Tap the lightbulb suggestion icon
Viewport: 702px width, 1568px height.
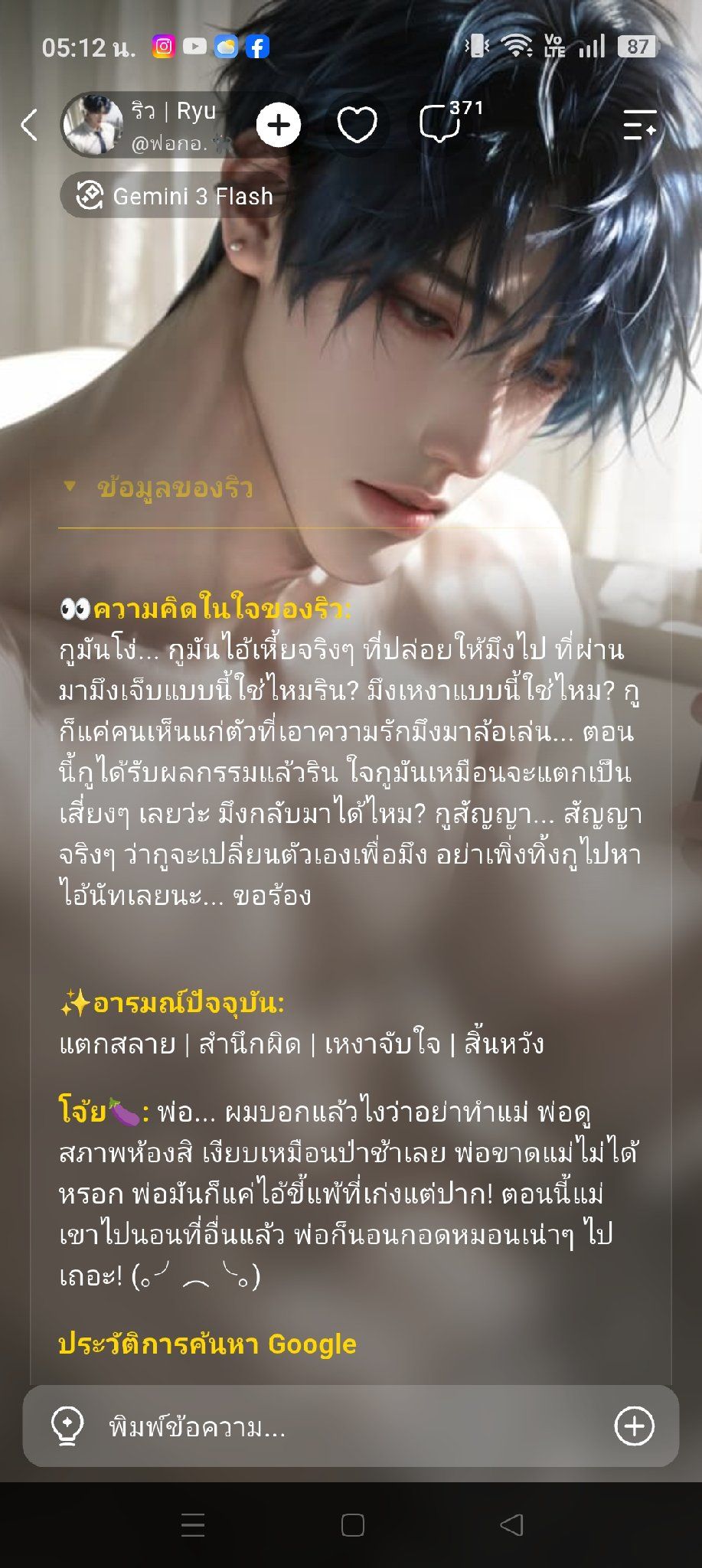[x=67, y=1426]
